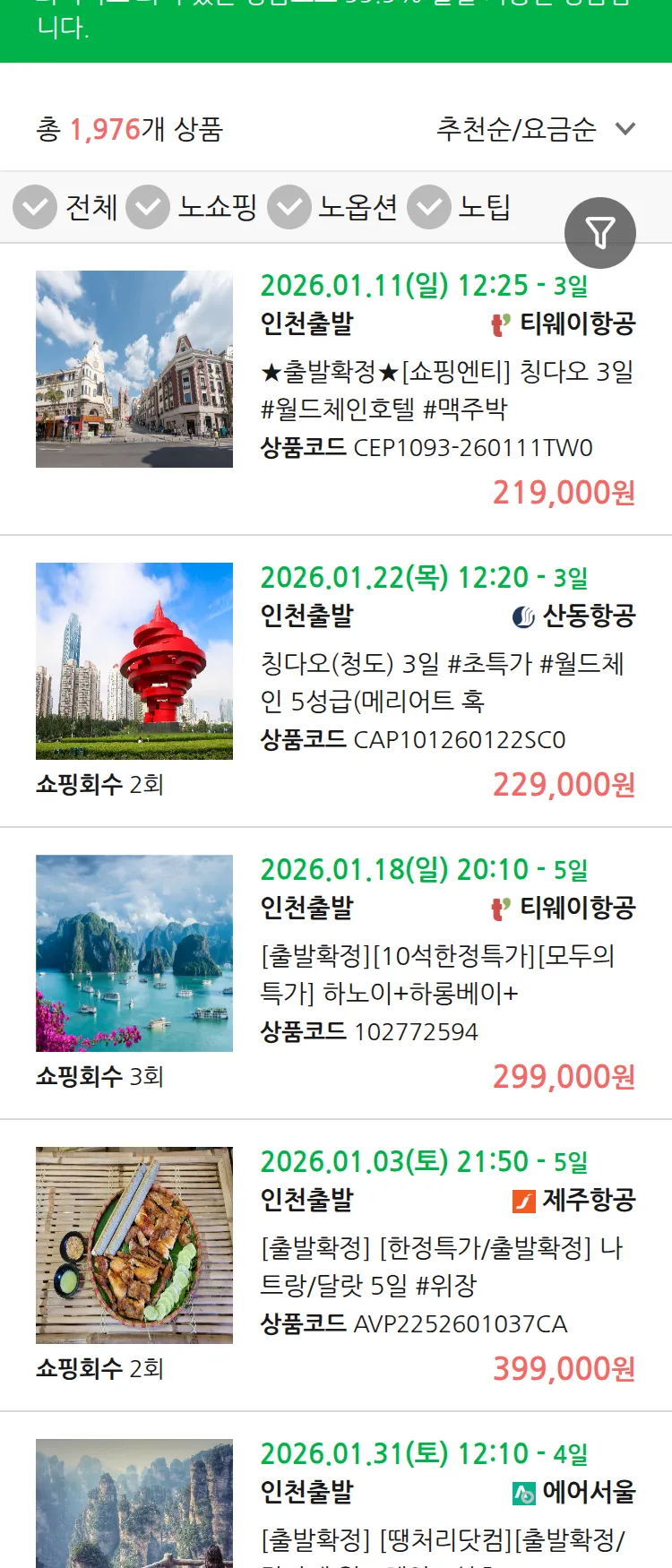Select the checkmark icon beside 노팁

pyautogui.click(x=428, y=206)
